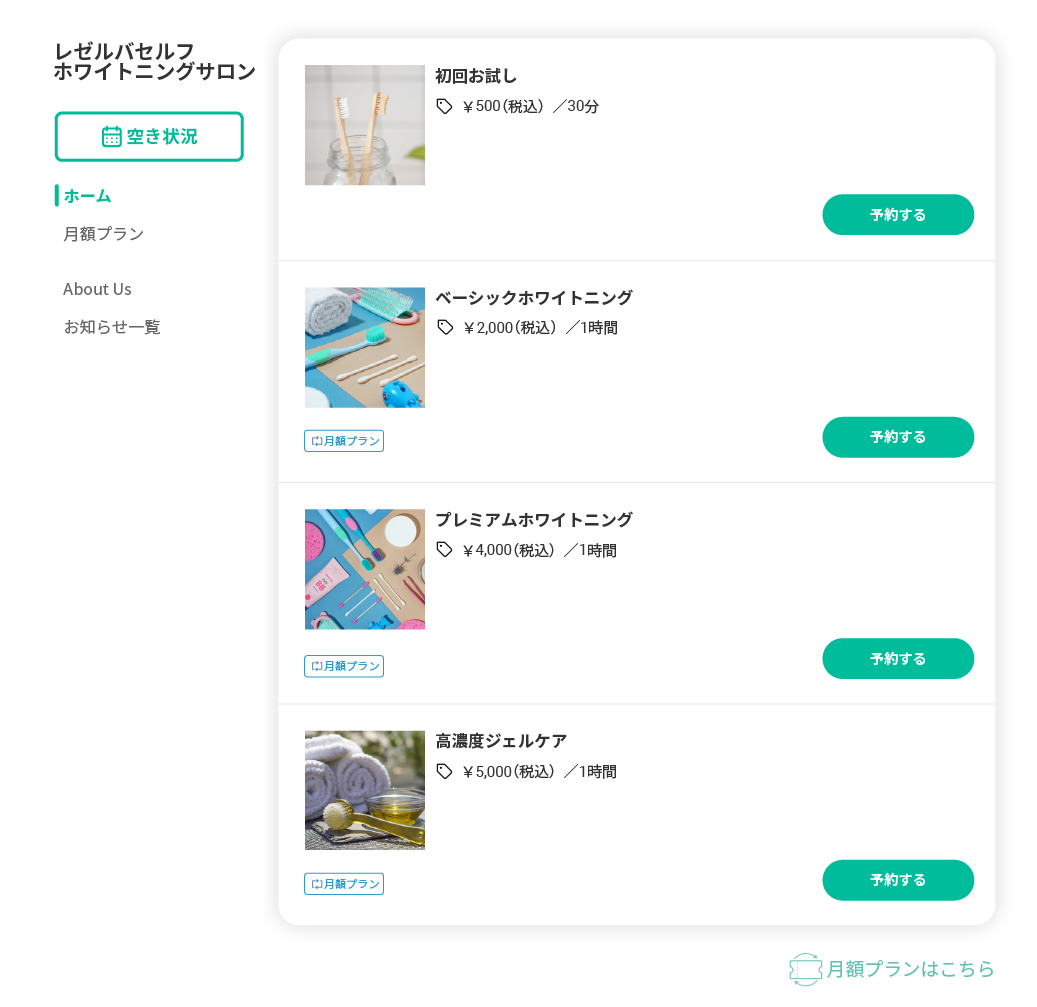Open the プレミアムホワイトニング menu image
Screen dimensions: 1037x1007
pos(365,569)
